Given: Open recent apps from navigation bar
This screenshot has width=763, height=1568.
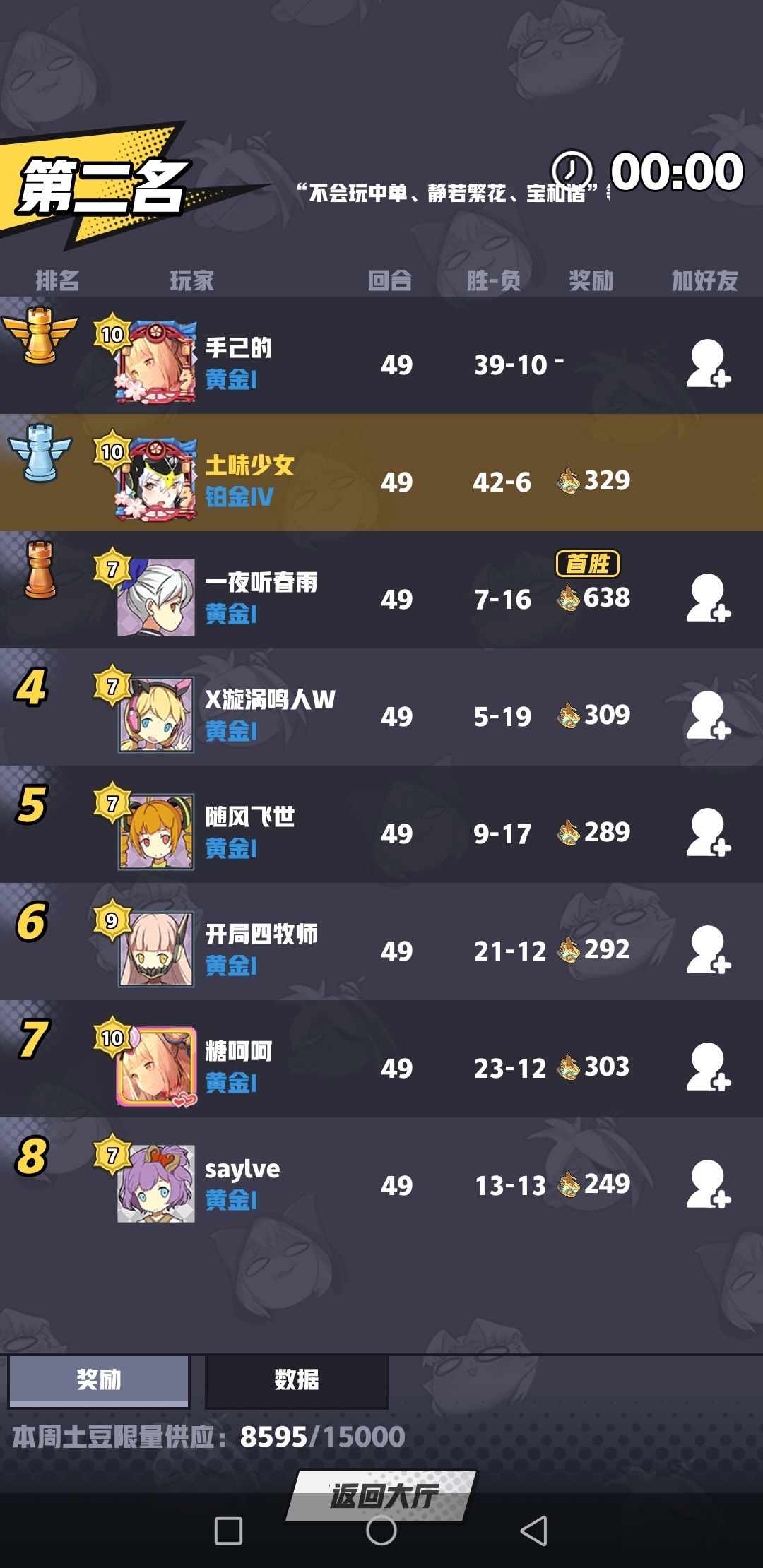Looking at the screenshot, I should point(228,1531).
